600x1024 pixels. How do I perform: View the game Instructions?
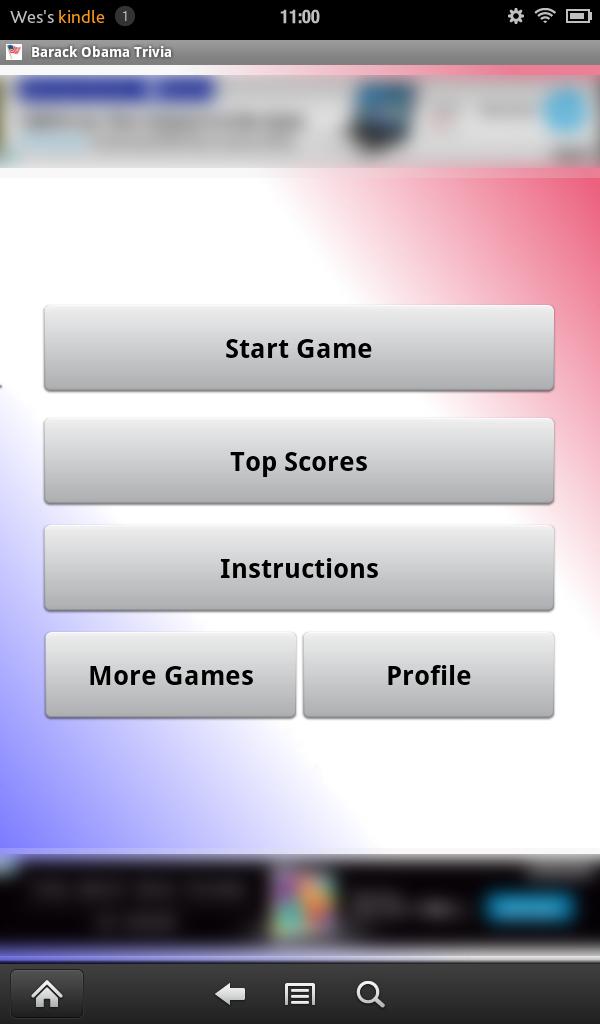tap(298, 568)
